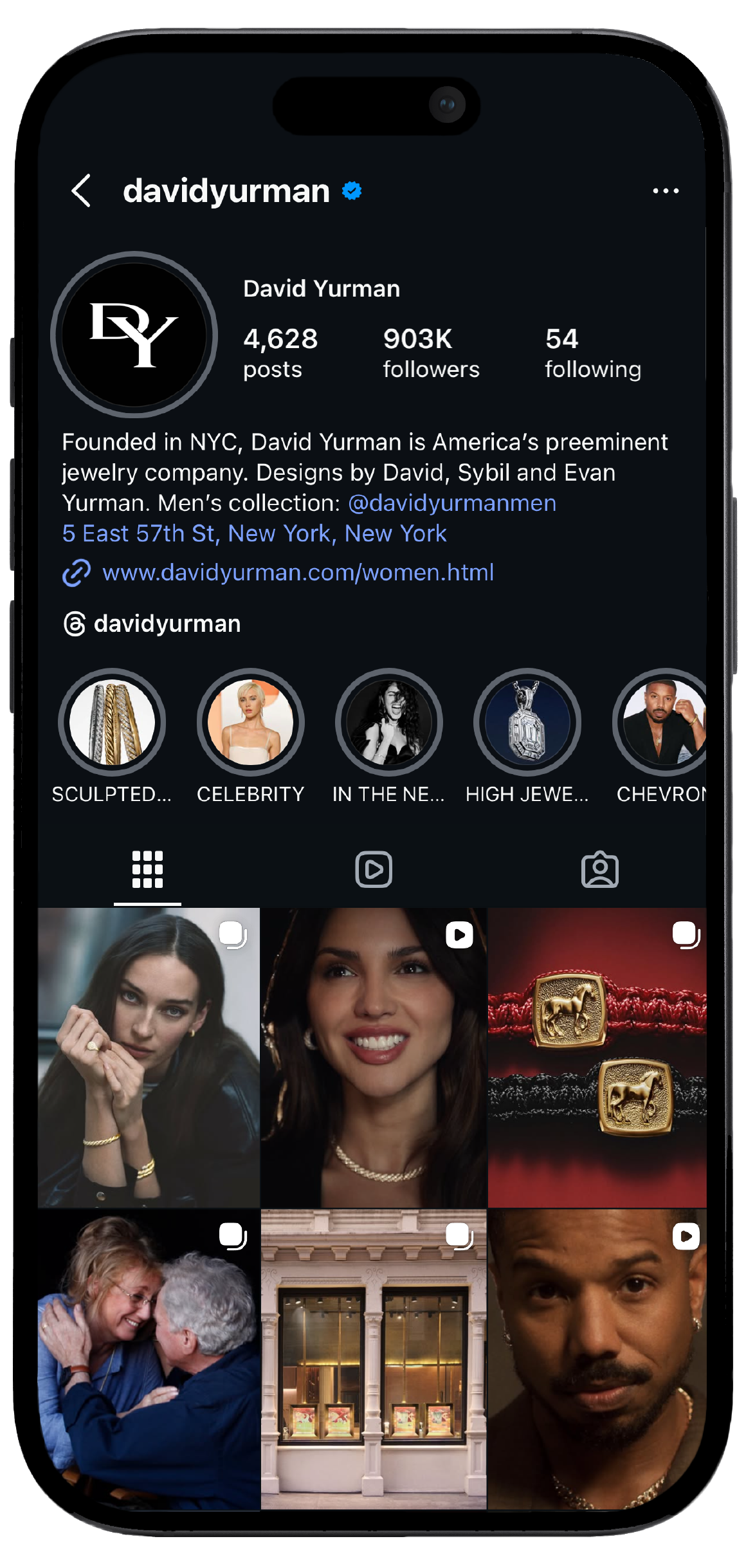
Task: Click the link chain icon next to website URL
Action: tap(77, 572)
